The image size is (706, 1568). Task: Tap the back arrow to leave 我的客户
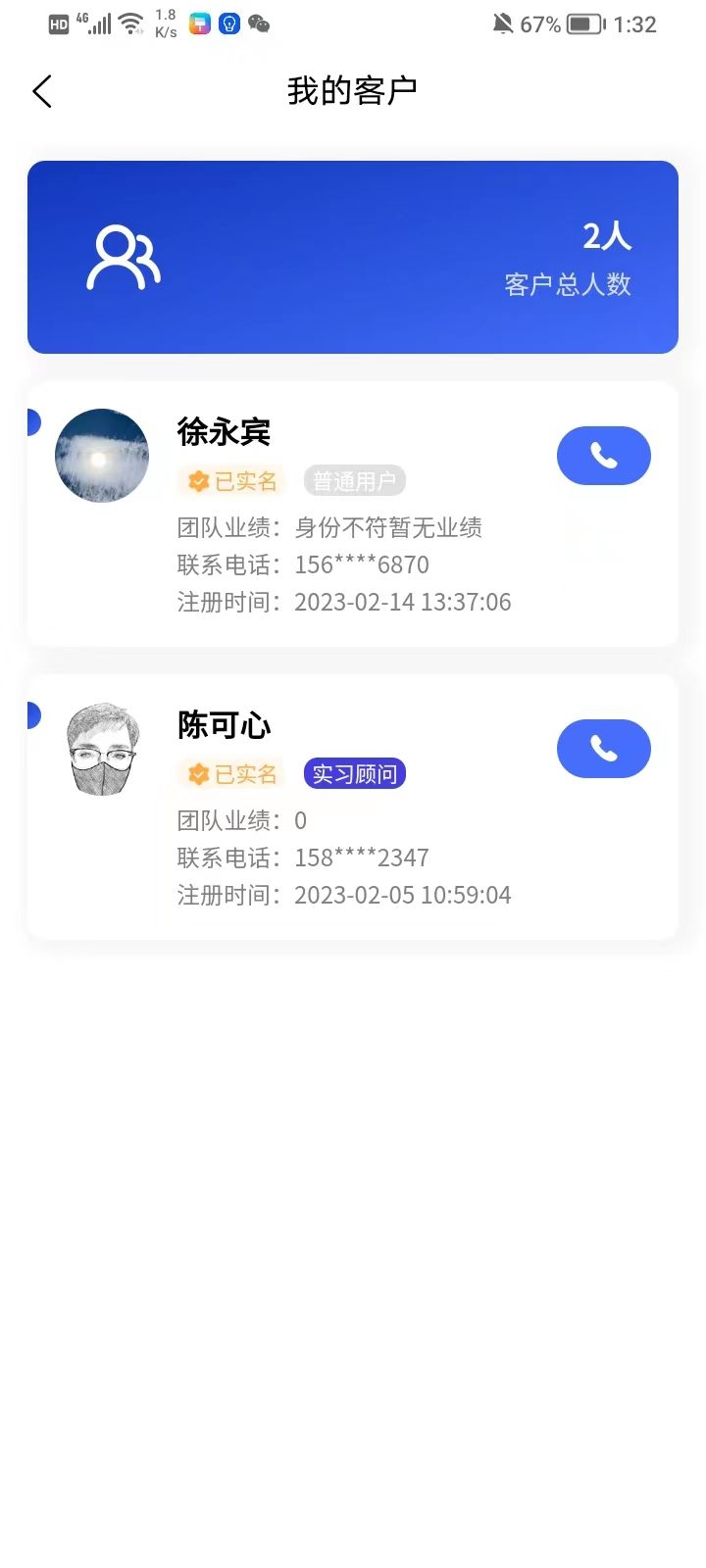coord(41,90)
